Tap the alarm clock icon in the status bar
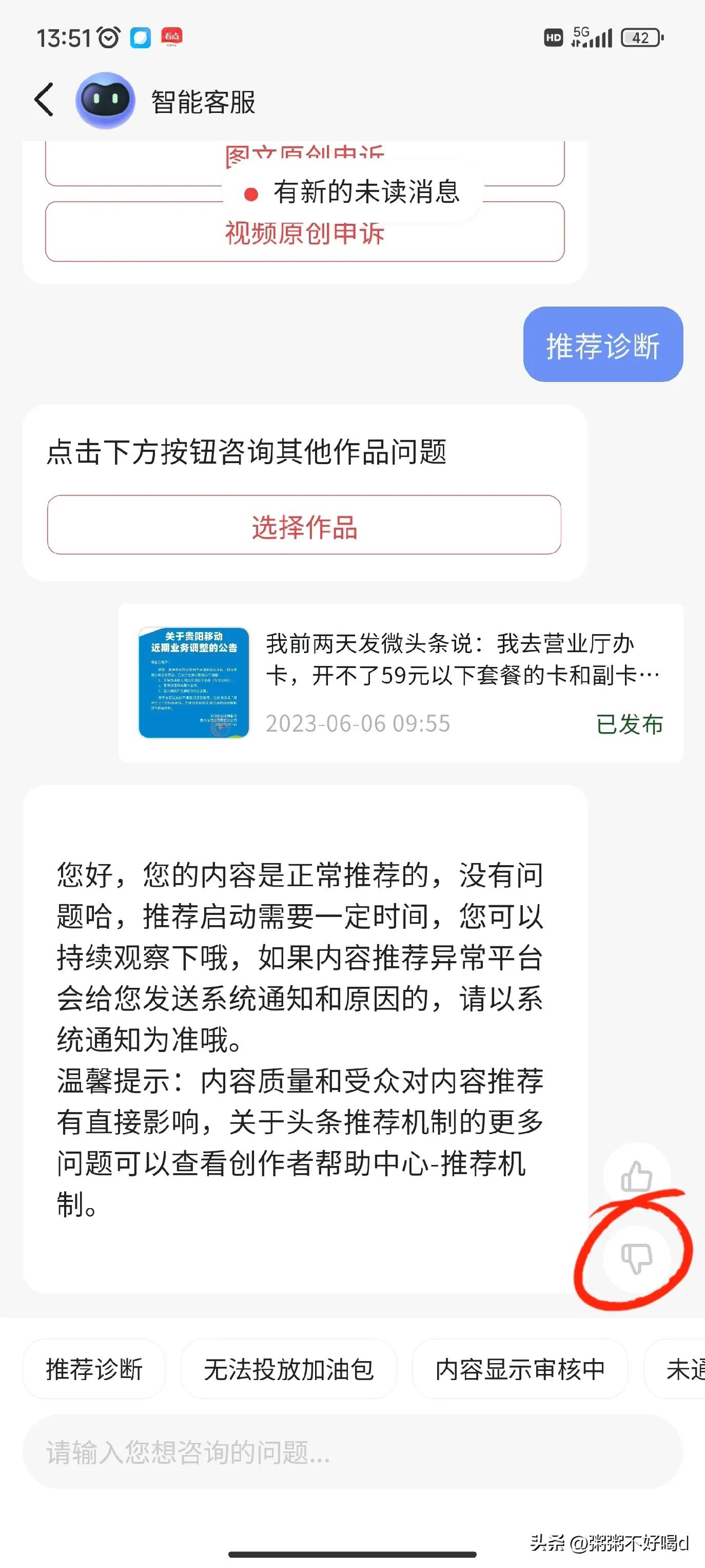The image size is (705, 1568). click(109, 38)
